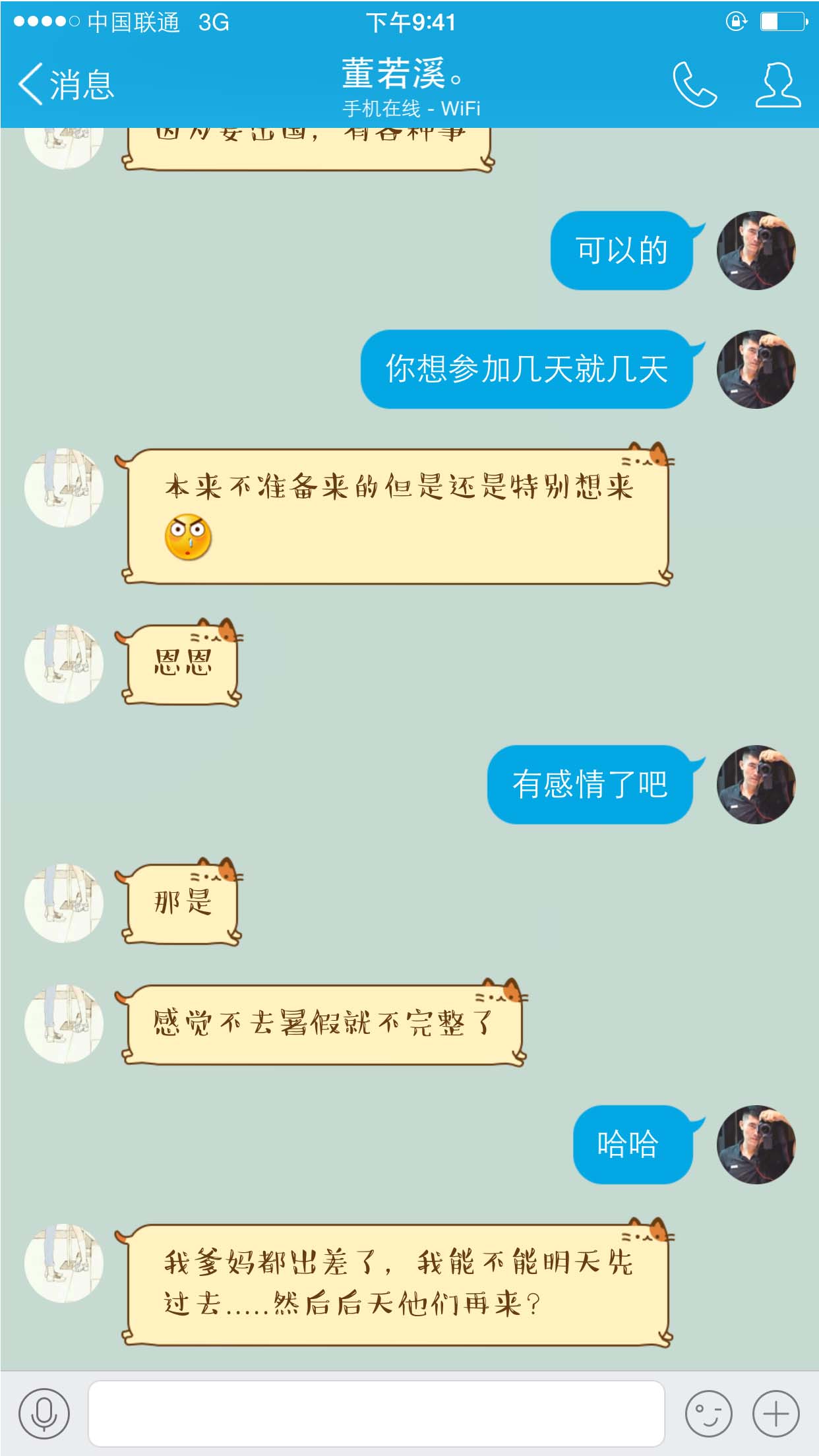The image size is (819, 1456).
Task: Go back to the 消息 list
Action: tap(66, 84)
